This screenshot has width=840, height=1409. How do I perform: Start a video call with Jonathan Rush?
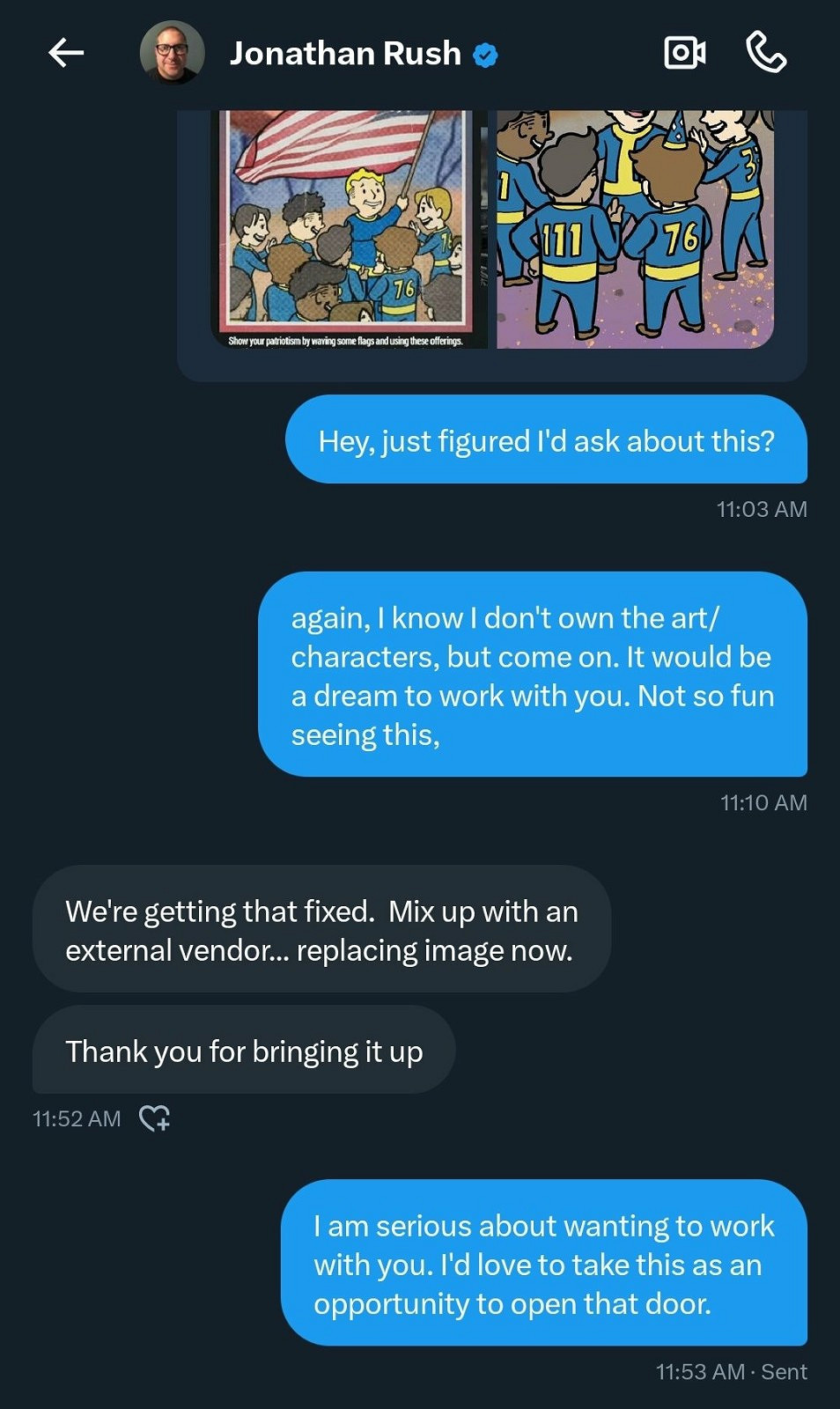point(684,54)
